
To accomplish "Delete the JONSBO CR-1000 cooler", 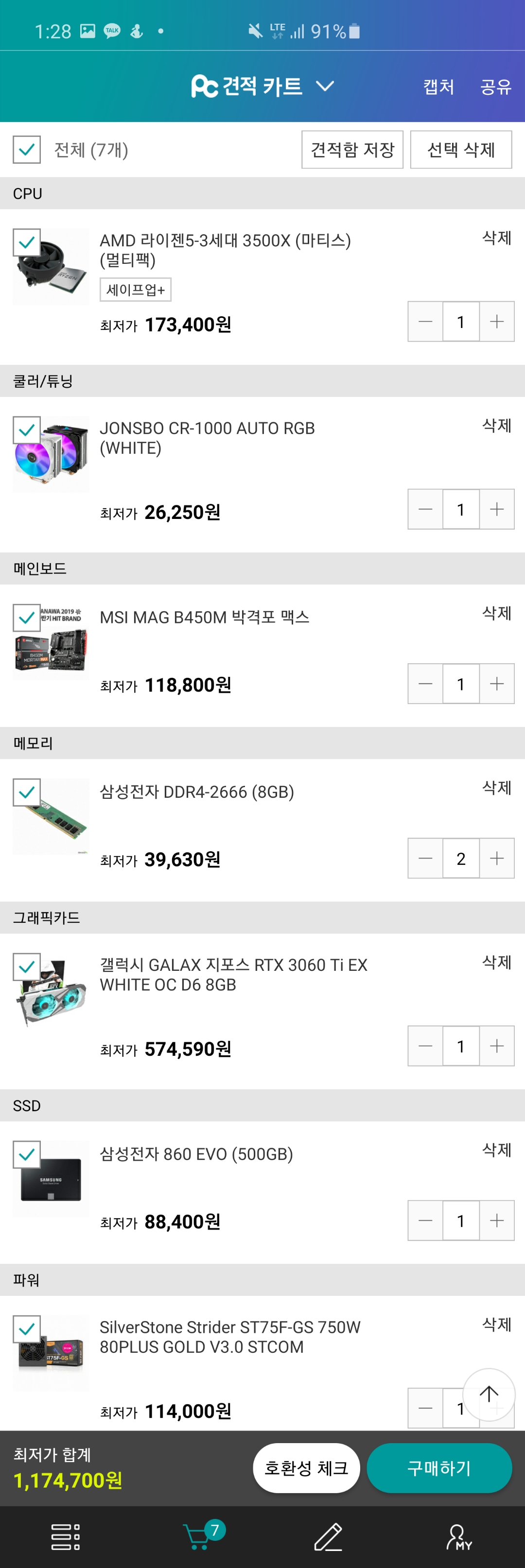I will click(x=496, y=426).
